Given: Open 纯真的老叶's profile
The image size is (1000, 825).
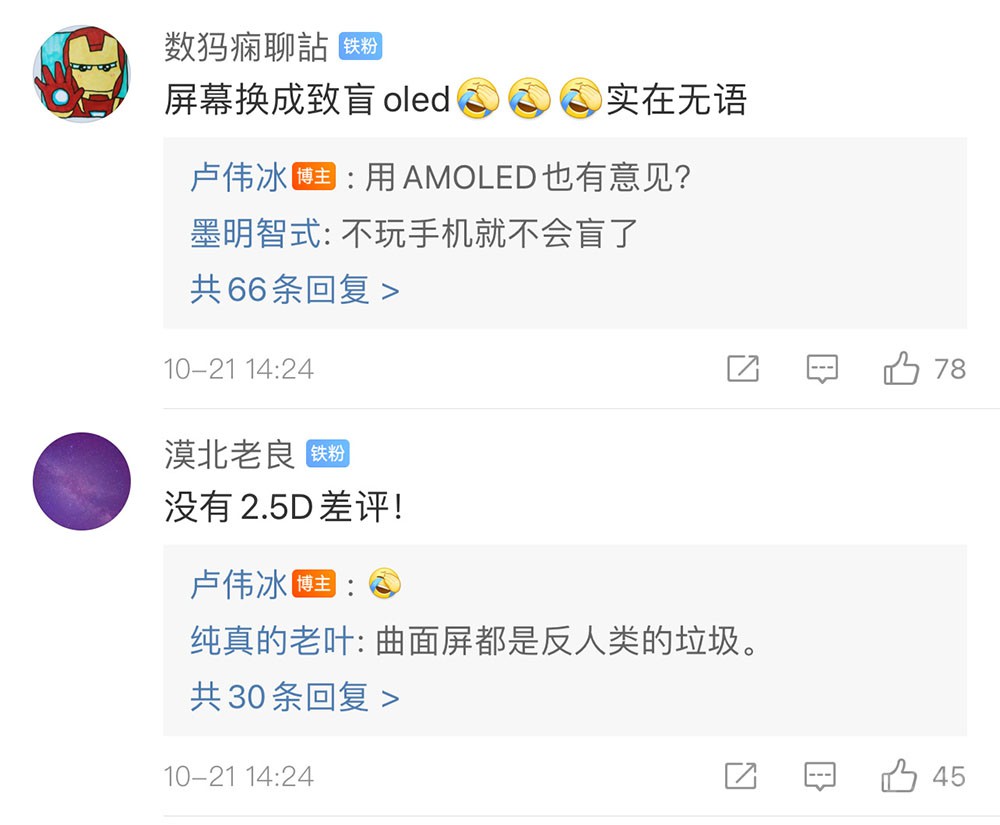Looking at the screenshot, I should coord(272,641).
